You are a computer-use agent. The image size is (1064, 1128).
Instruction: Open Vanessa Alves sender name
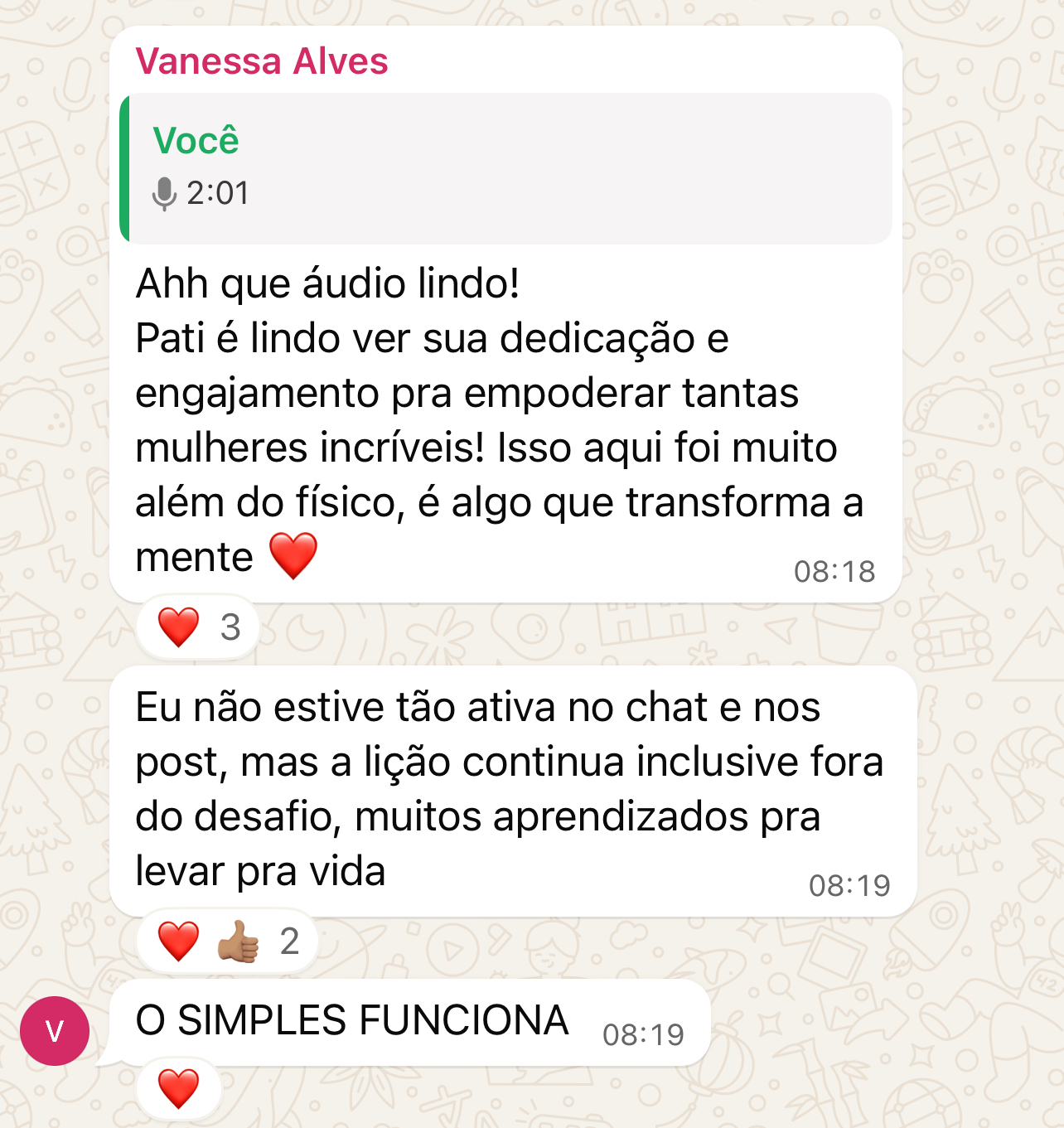261,61
